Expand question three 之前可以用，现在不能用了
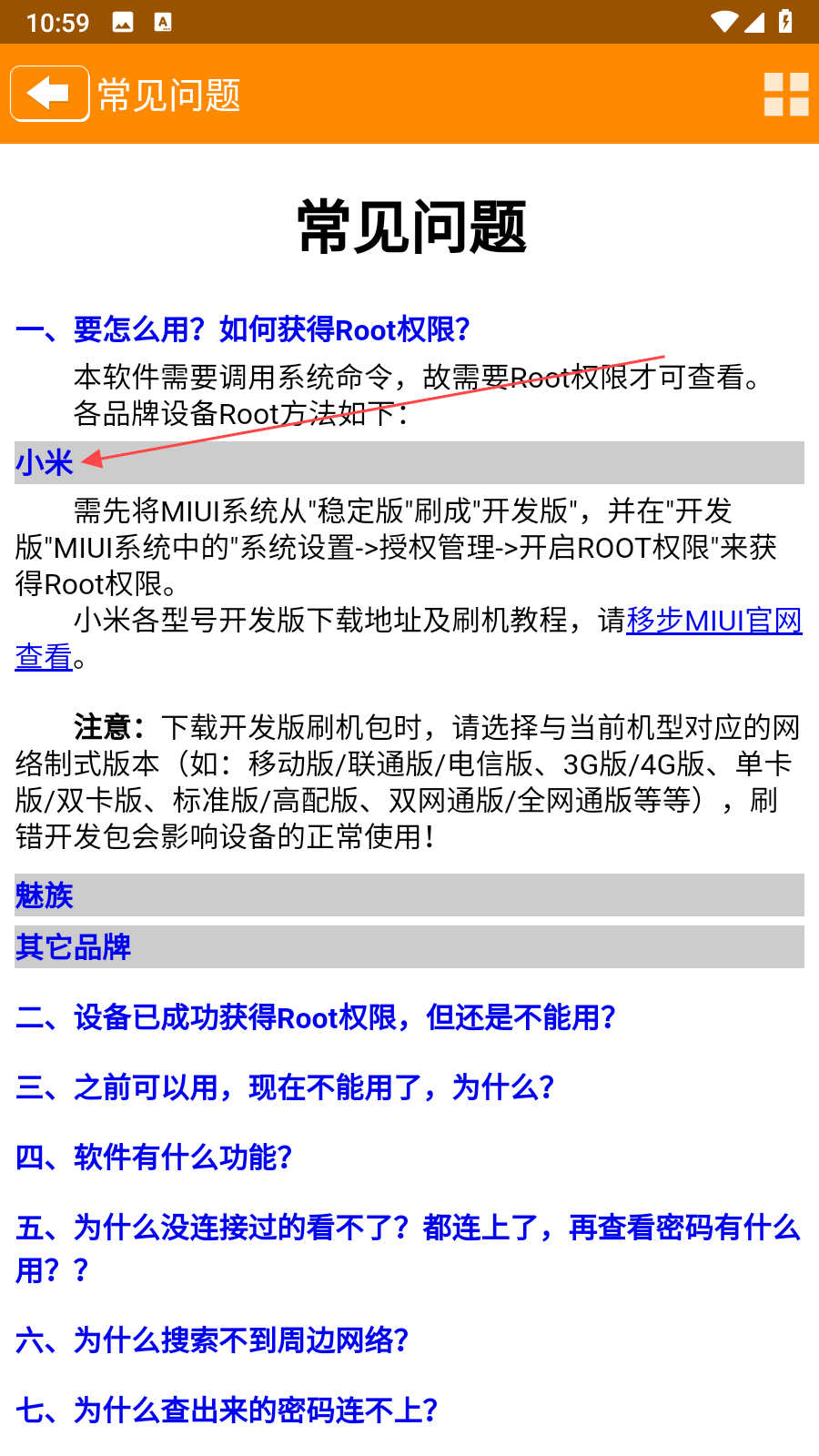Viewport: 819px width, 1456px height. [x=285, y=1087]
